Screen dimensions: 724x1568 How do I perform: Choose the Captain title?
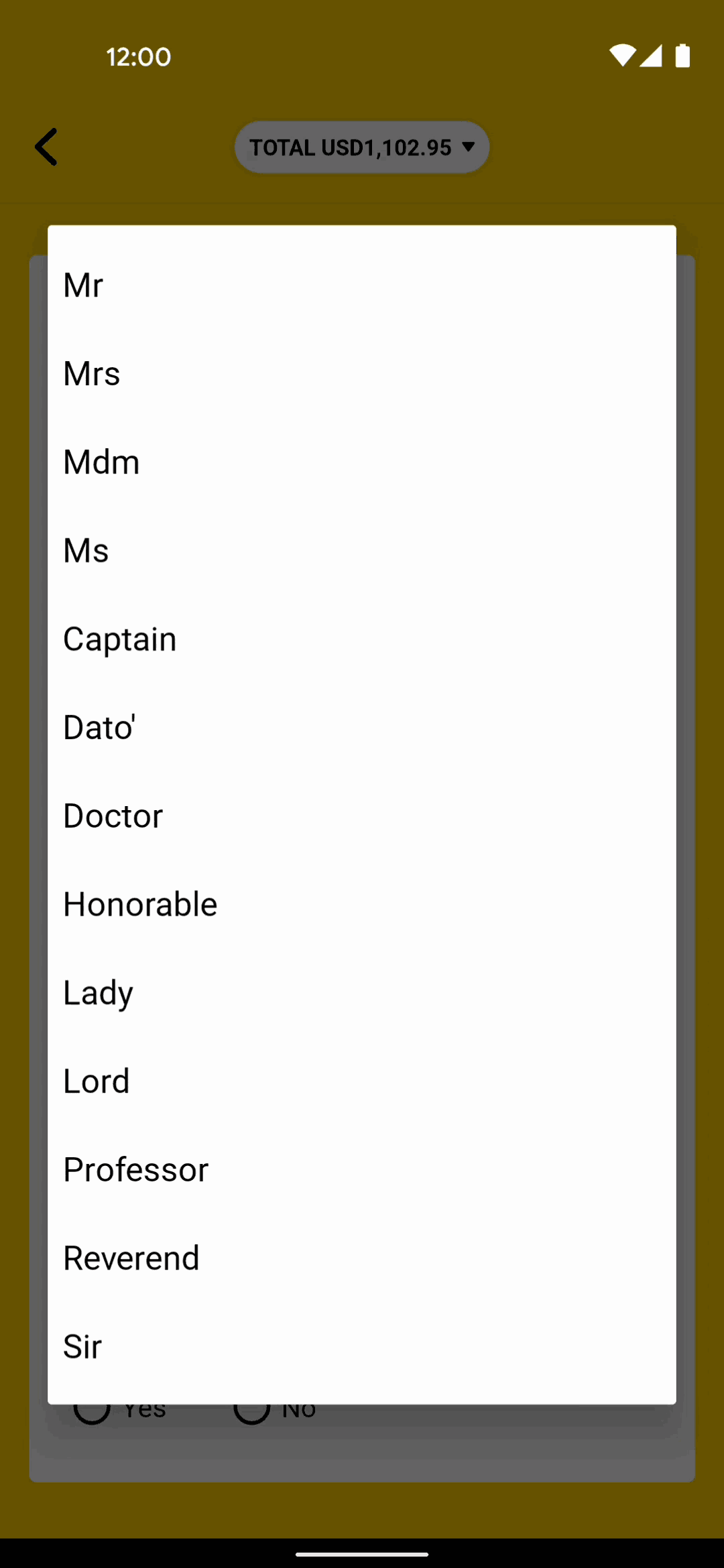pyautogui.click(x=362, y=639)
